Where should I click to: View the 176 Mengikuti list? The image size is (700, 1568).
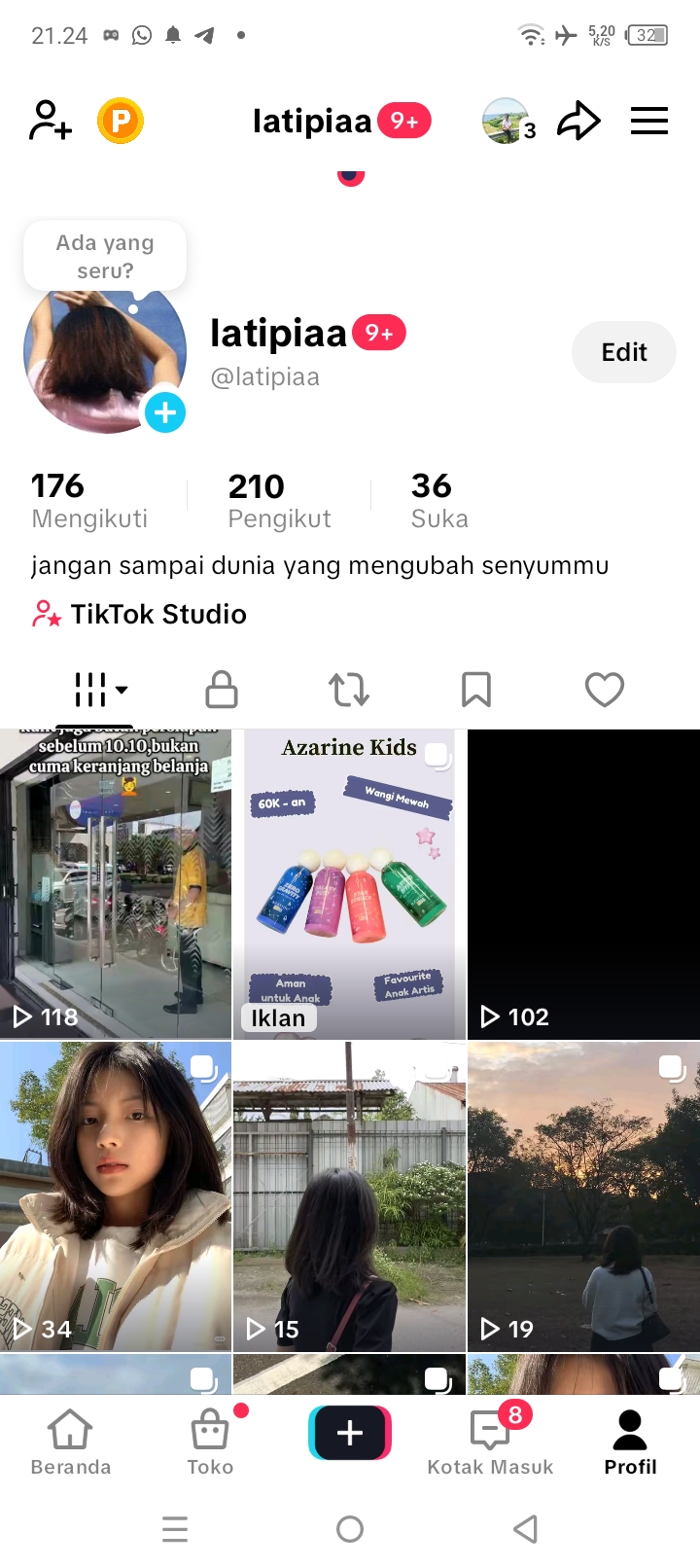tap(89, 501)
